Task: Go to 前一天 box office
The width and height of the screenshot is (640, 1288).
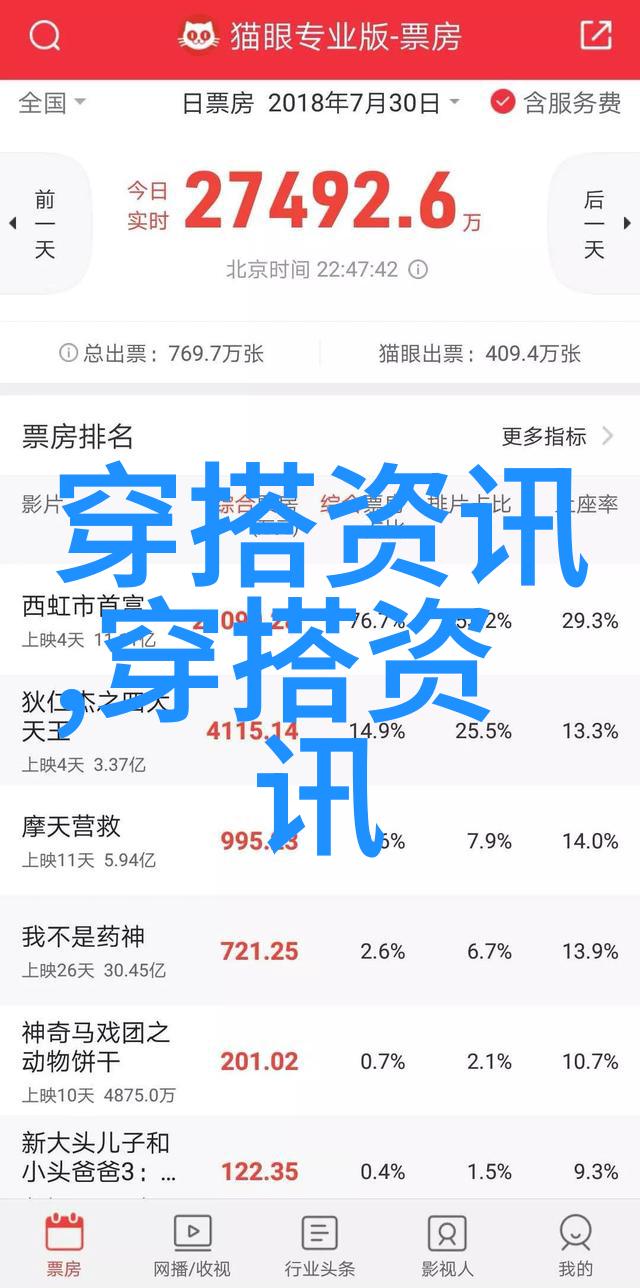Action: [x=44, y=224]
